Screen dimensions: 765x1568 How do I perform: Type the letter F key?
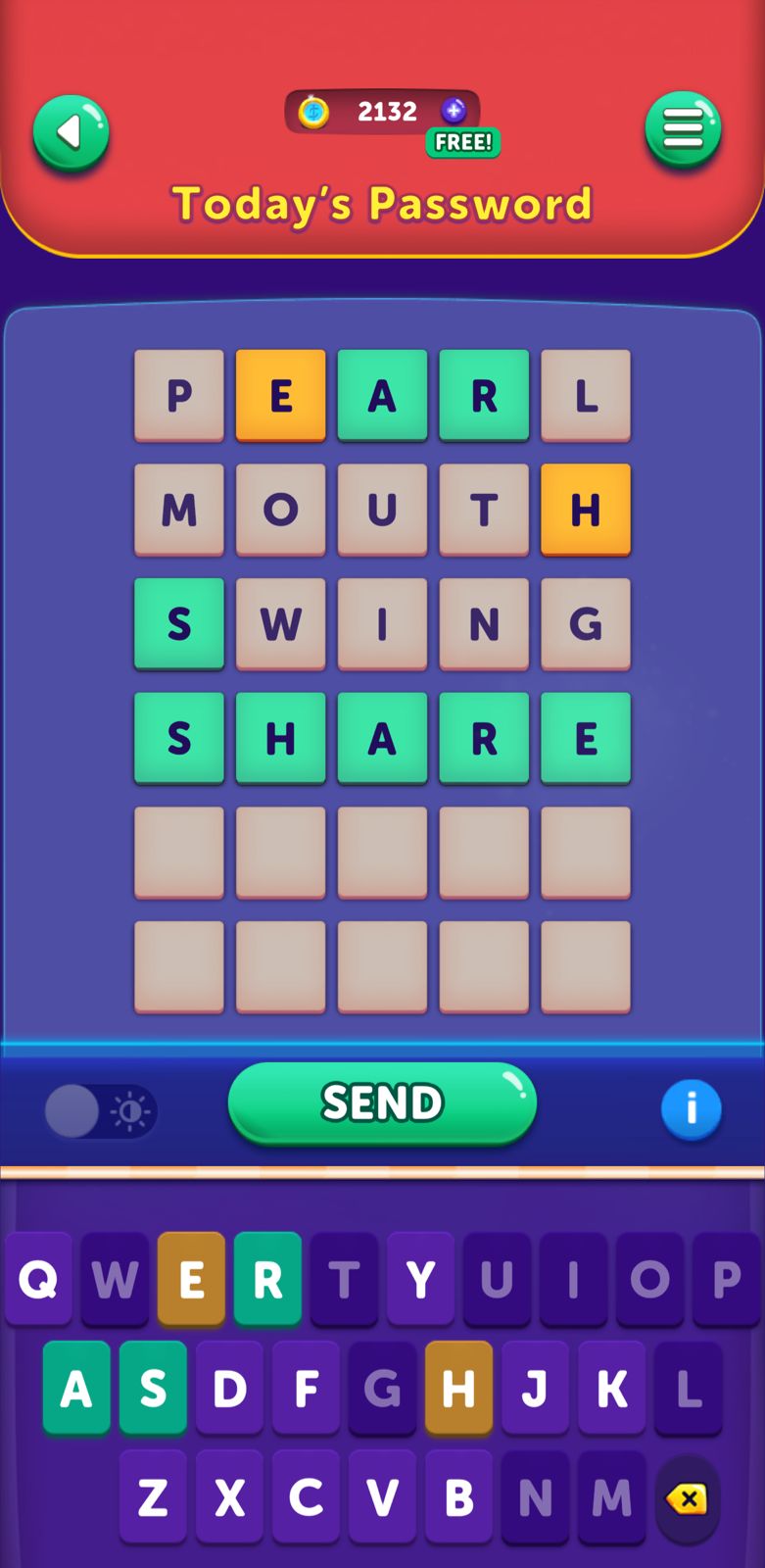(x=306, y=1388)
